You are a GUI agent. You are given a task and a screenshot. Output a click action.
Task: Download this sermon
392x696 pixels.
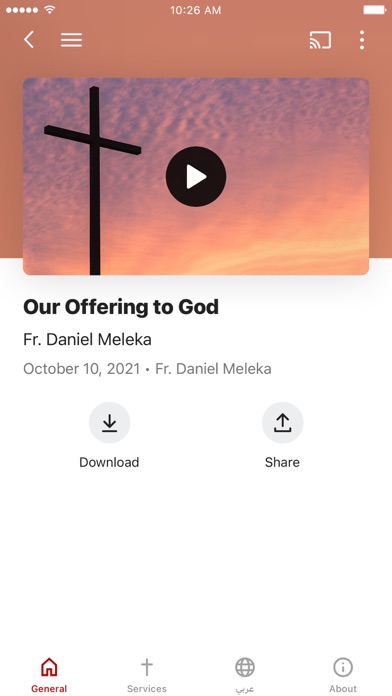tap(109, 423)
